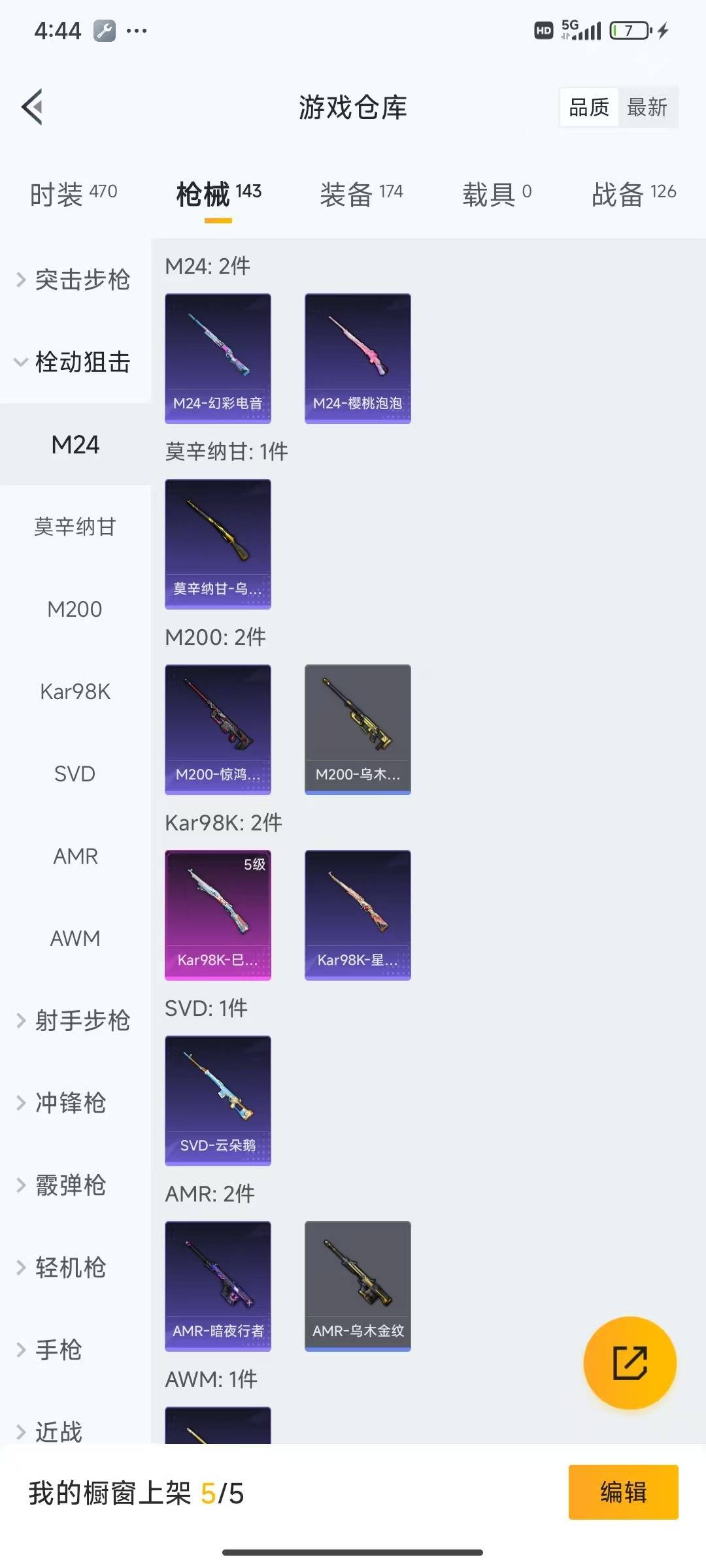Open the level 5 Kar98K skin
The image size is (706, 1568).
pyautogui.click(x=218, y=915)
